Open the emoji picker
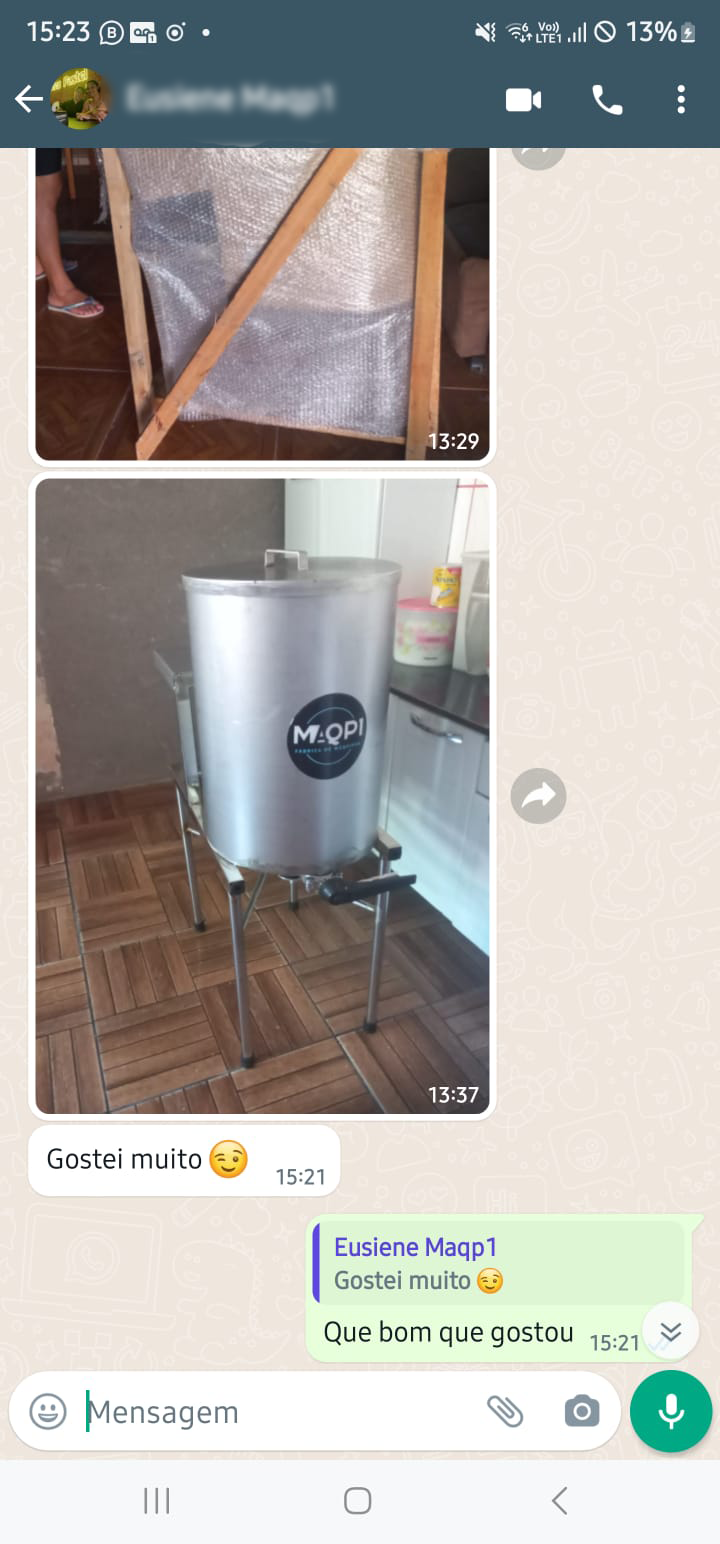Viewport: 720px width, 1544px height. (x=47, y=1412)
